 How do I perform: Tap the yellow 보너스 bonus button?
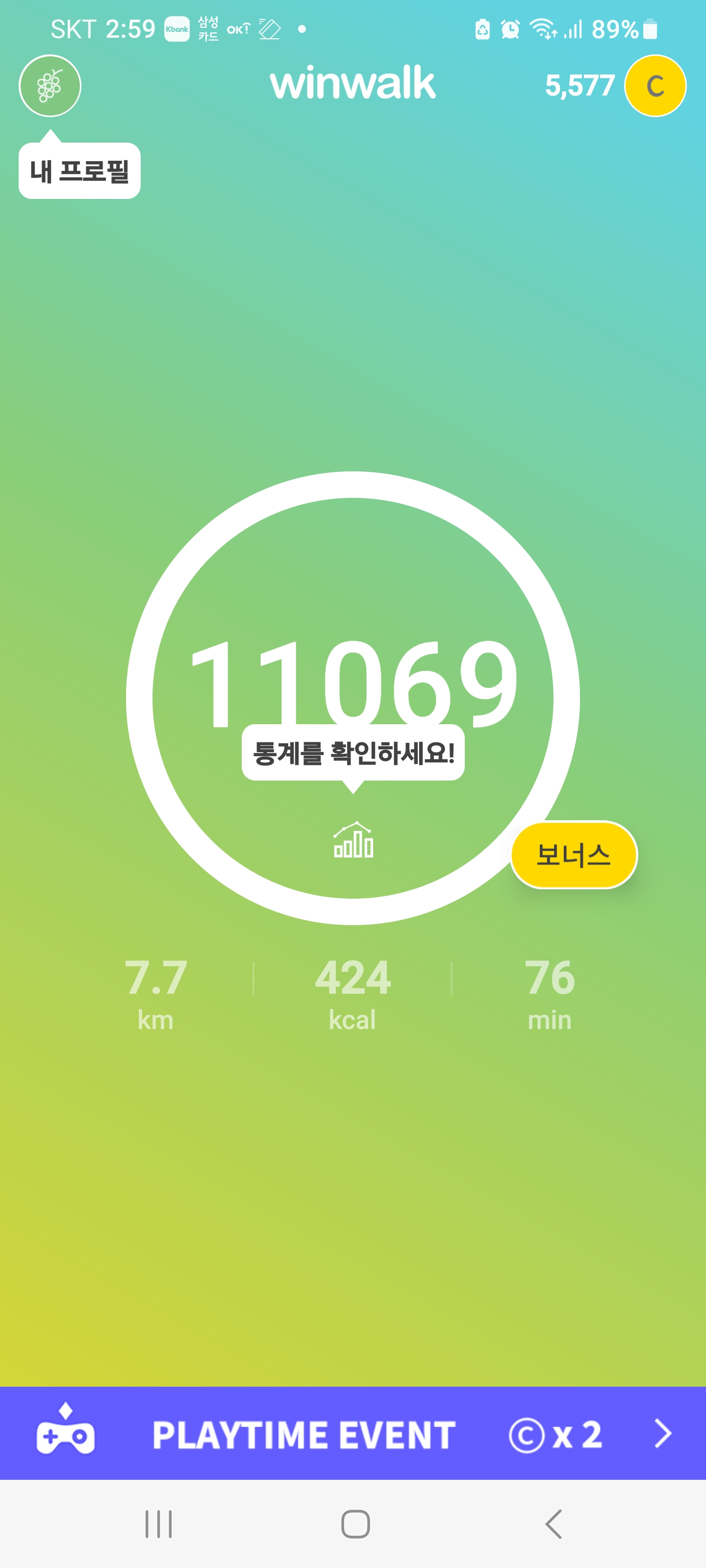(573, 855)
